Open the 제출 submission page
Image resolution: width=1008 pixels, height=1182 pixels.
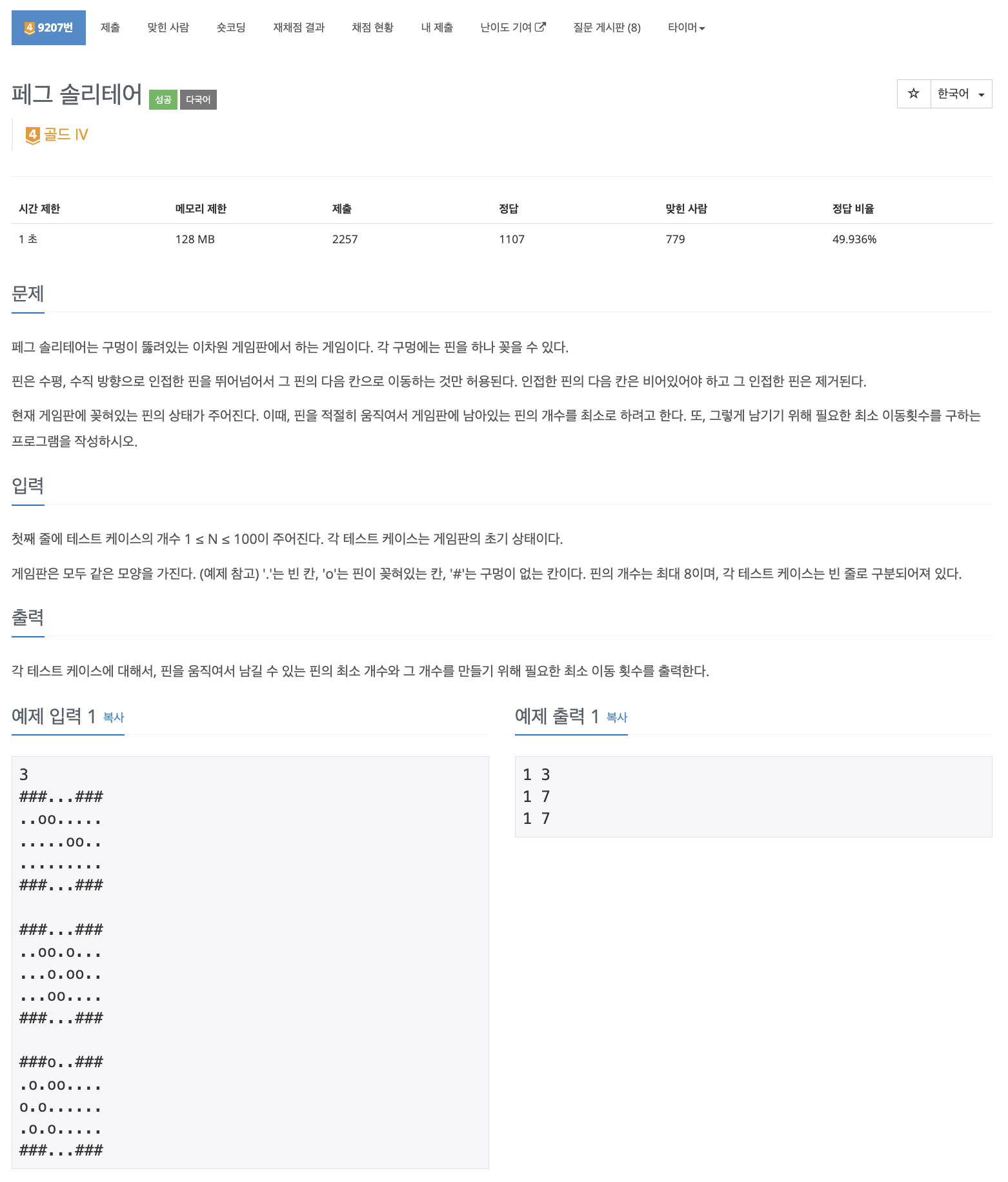click(110, 28)
